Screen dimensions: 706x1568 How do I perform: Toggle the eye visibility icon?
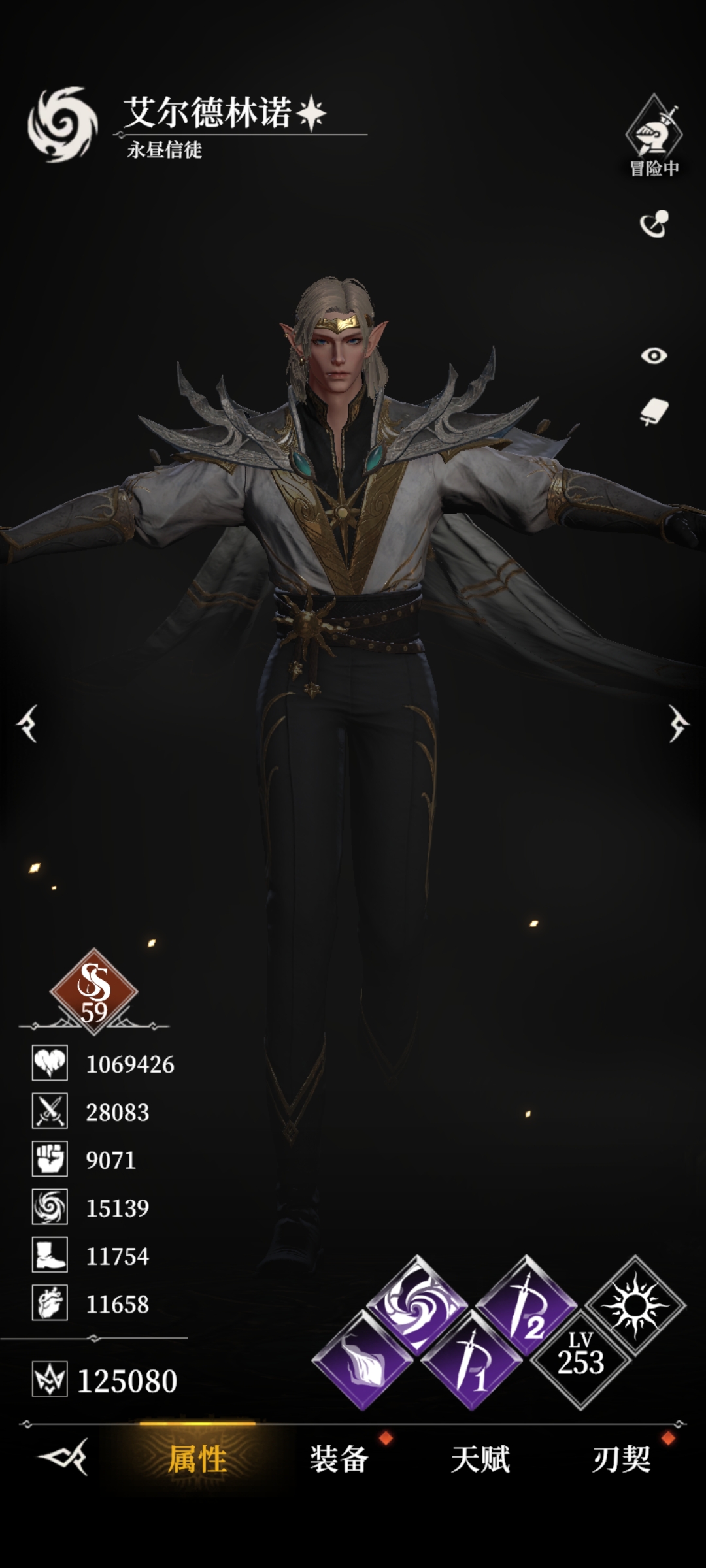pyautogui.click(x=654, y=355)
